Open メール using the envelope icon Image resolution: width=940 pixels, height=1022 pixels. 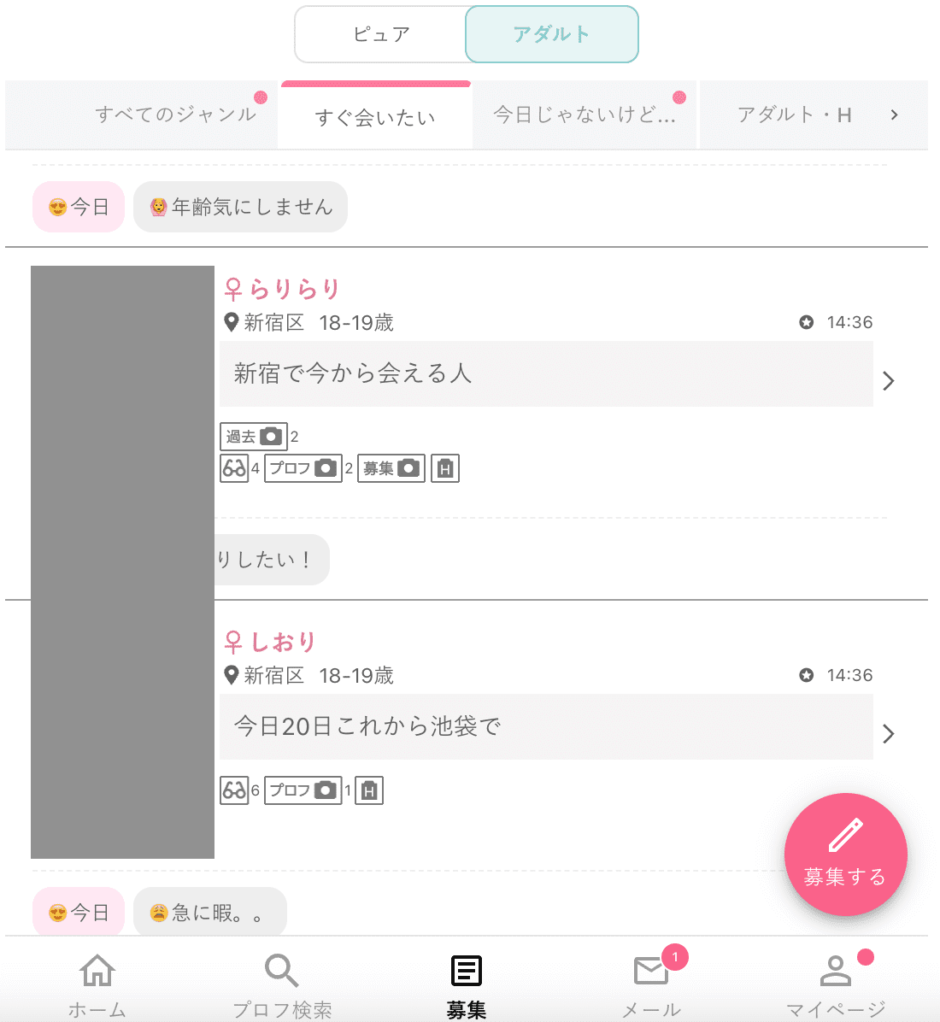651,971
